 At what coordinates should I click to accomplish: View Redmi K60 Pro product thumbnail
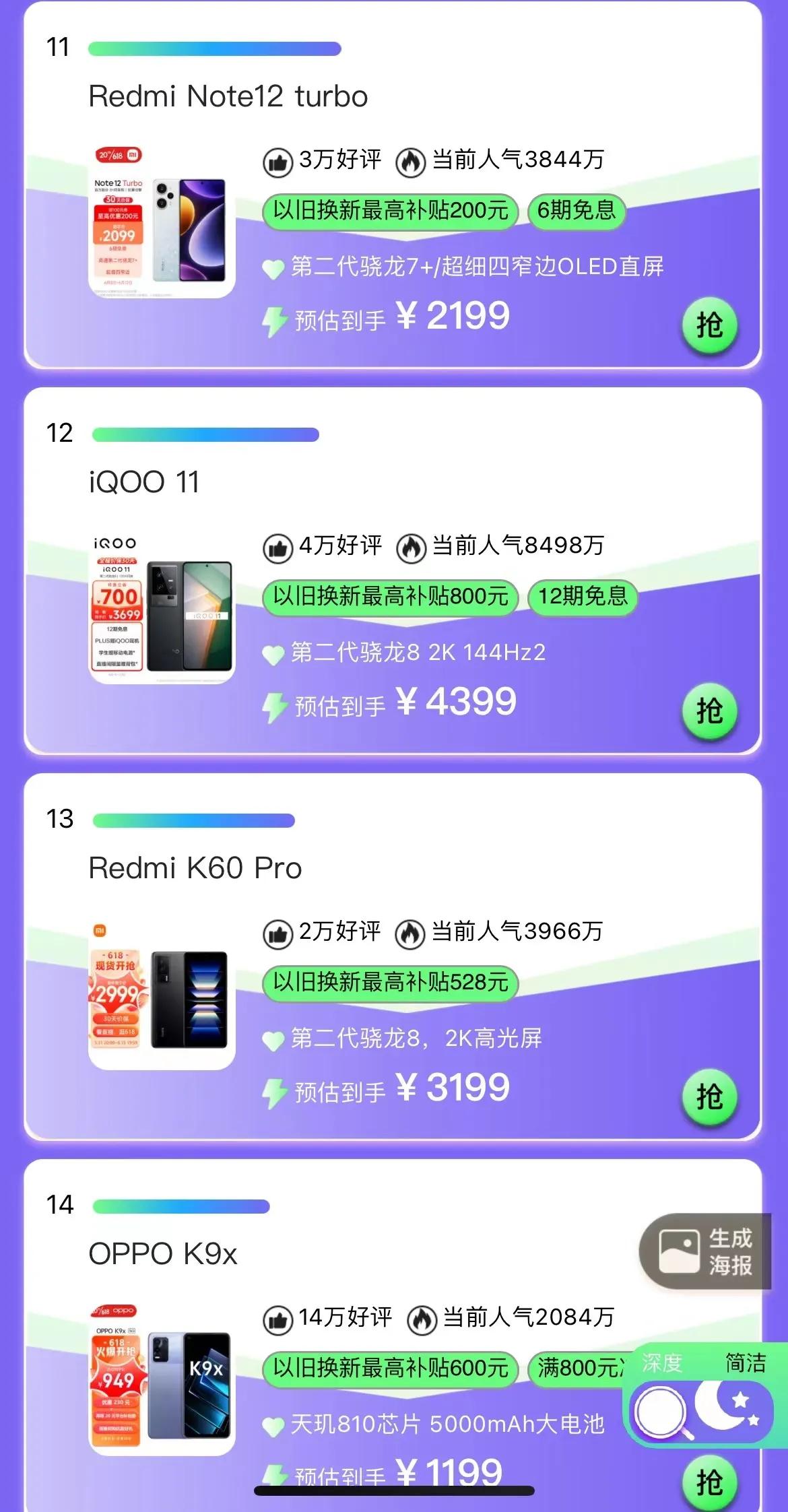coord(162,993)
